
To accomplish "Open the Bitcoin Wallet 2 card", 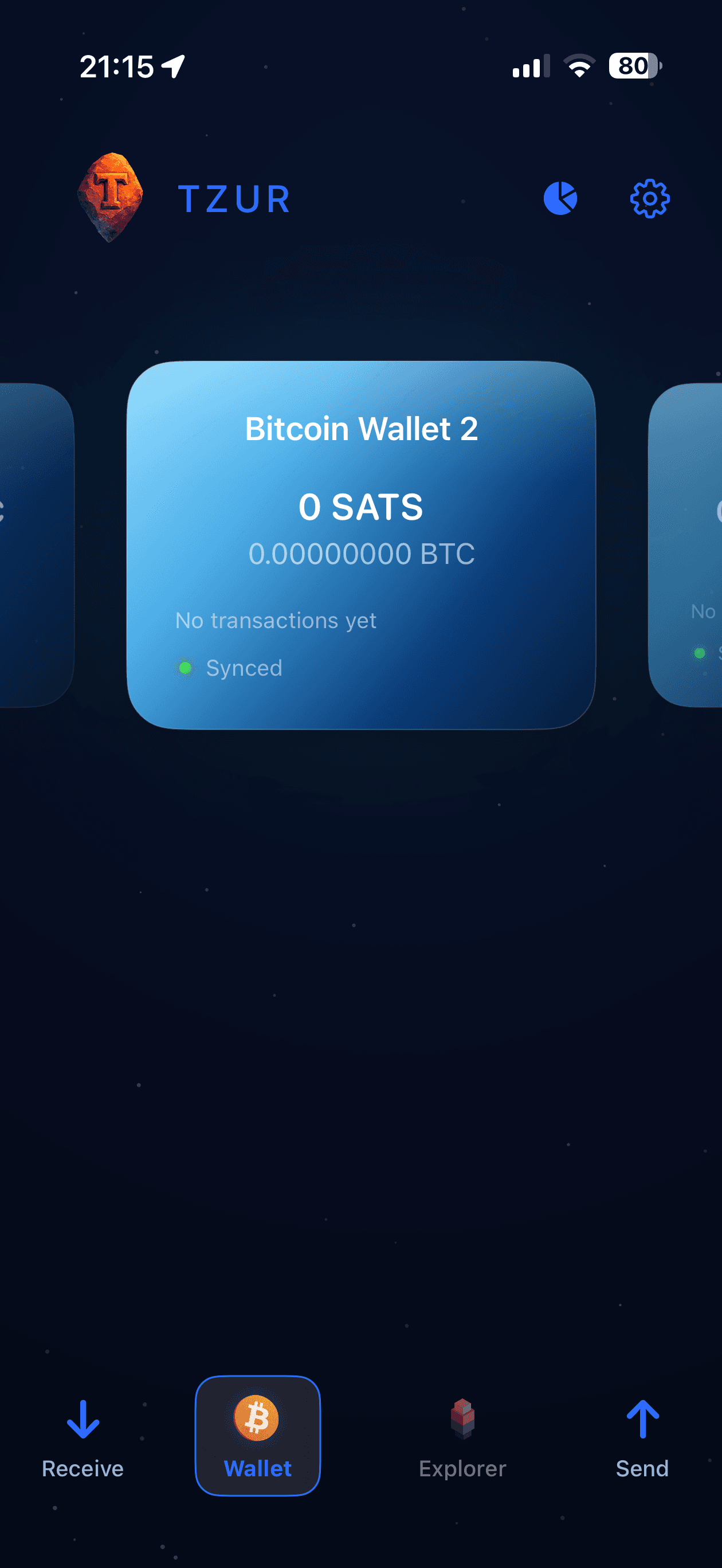I will click(x=360, y=544).
